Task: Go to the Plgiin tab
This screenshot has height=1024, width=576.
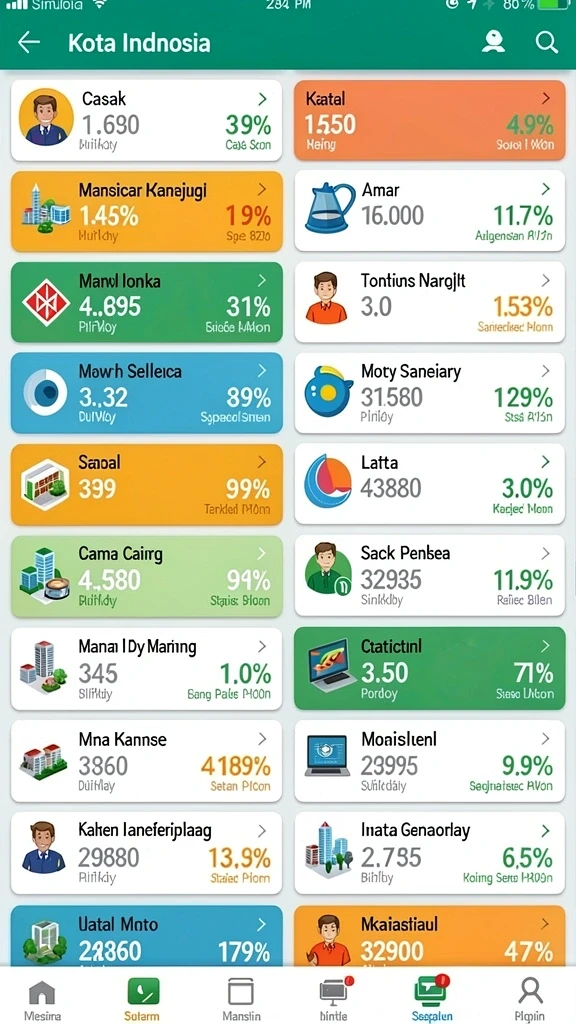Action: (x=530, y=999)
